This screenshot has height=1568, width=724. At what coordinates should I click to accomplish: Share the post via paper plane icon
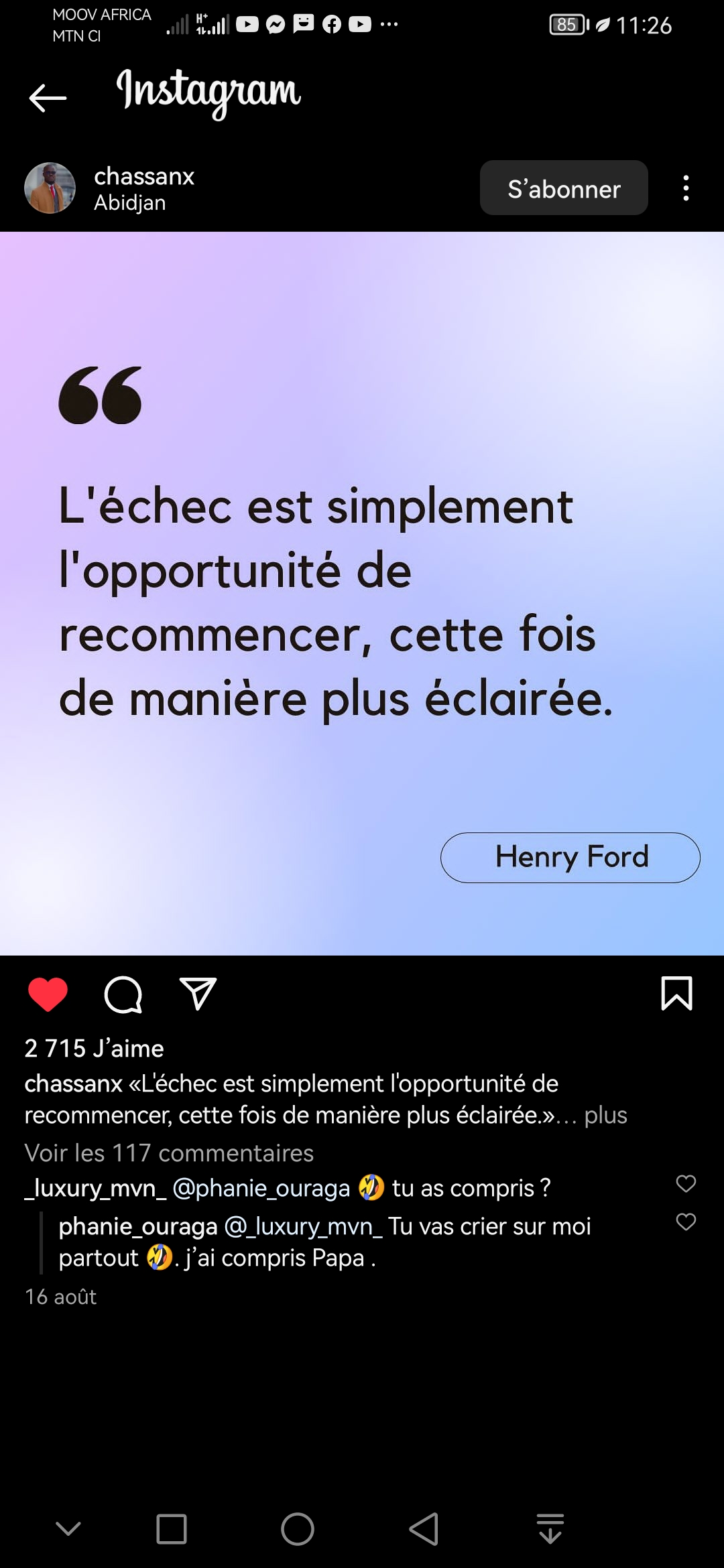point(198,994)
